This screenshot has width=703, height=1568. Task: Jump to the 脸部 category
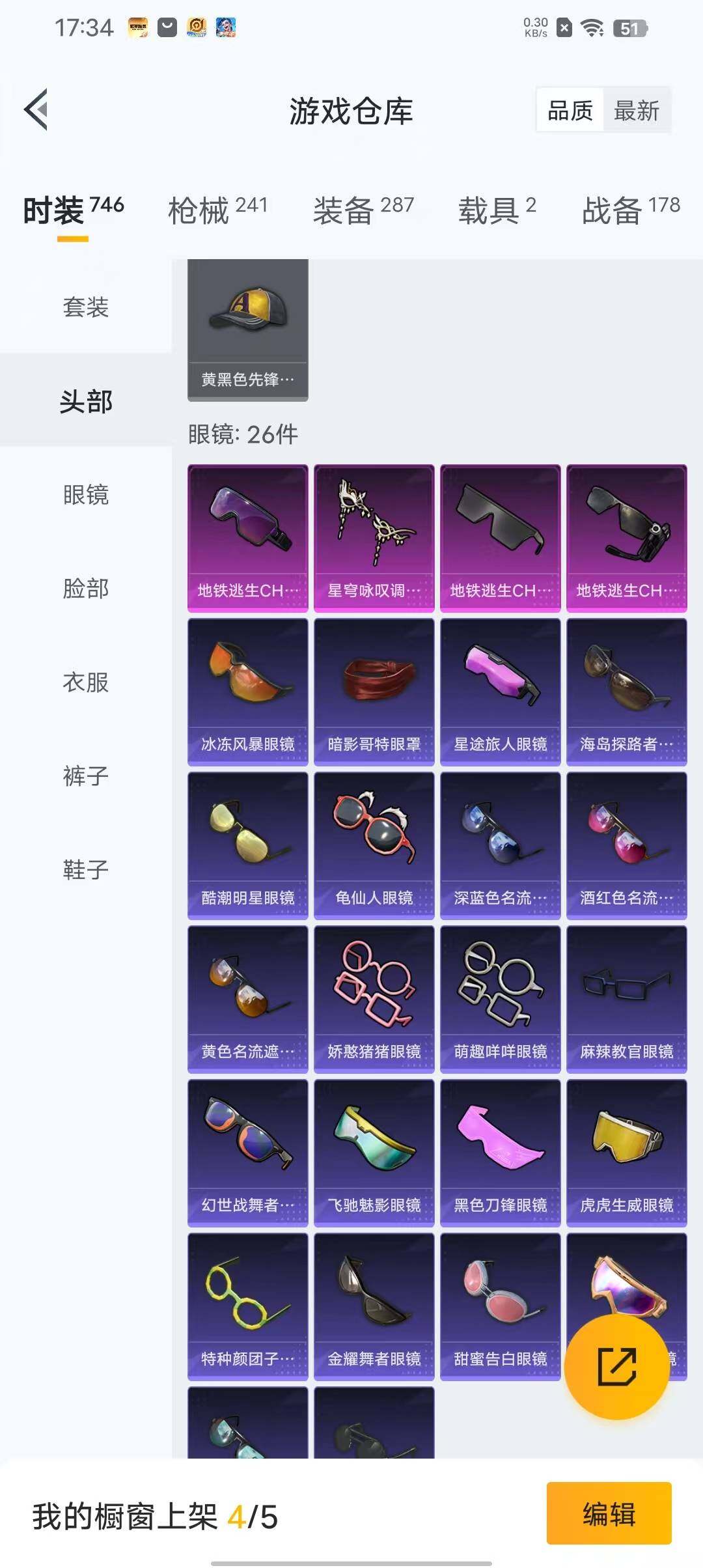click(85, 589)
